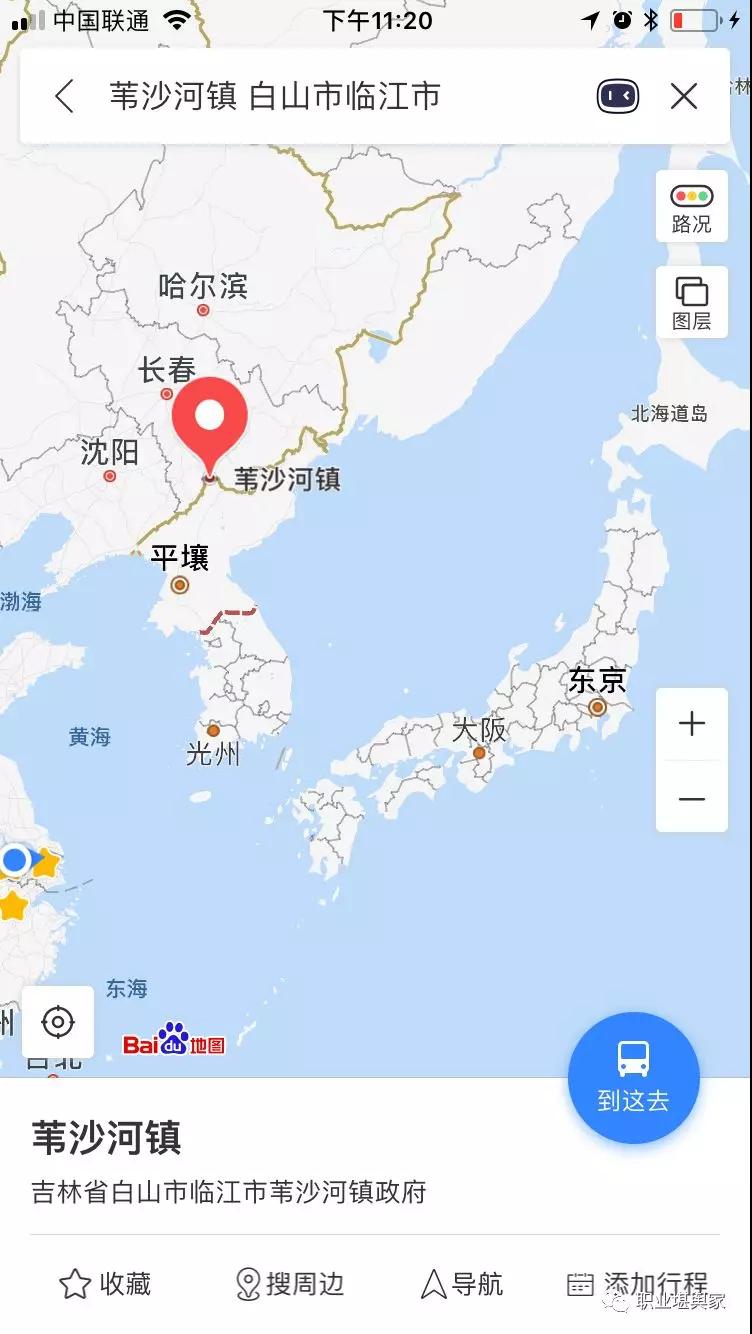752x1334 pixels.
Task: Zoom in with the plus button
Action: tap(691, 724)
